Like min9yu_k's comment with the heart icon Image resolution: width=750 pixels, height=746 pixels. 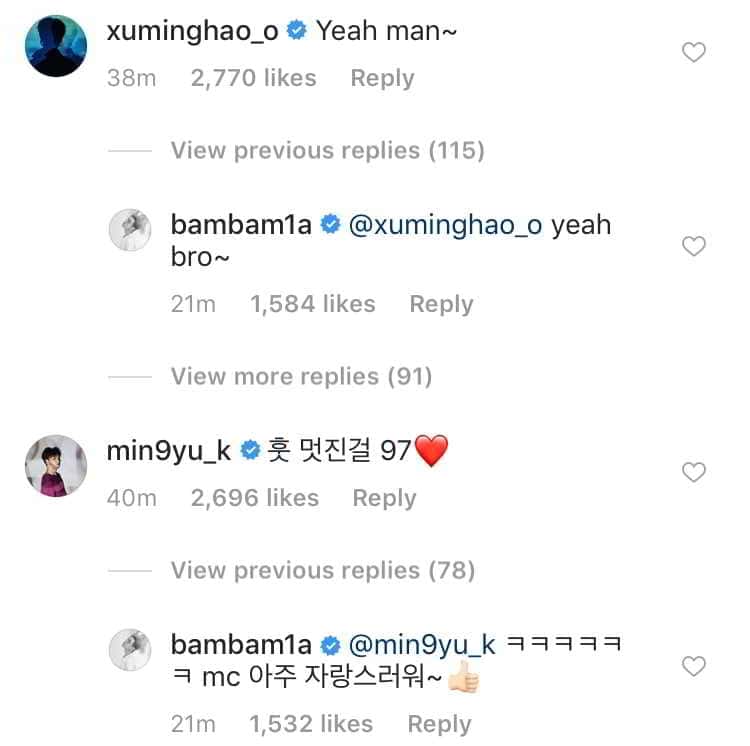point(693,472)
